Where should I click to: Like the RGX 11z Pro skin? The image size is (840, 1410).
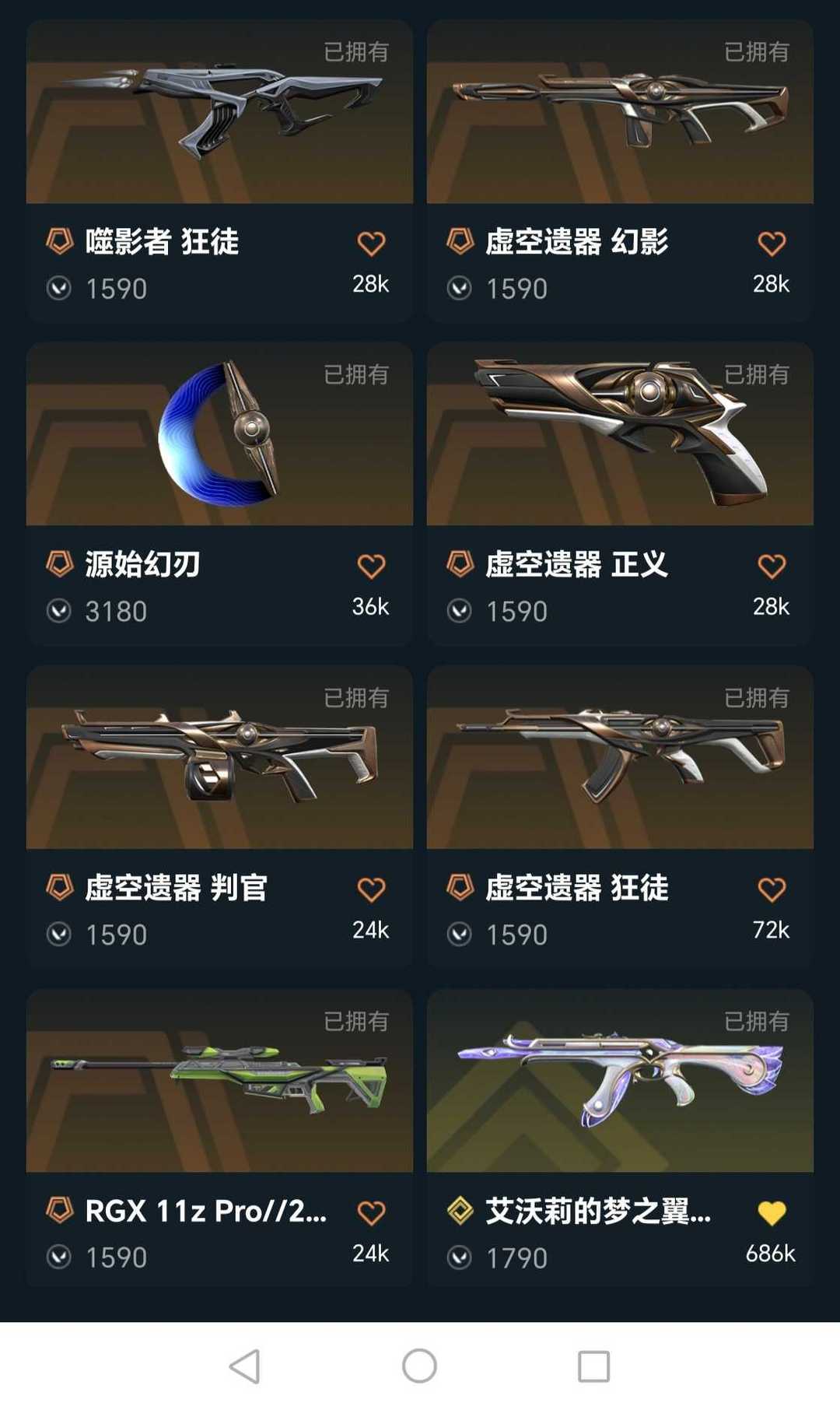(x=371, y=1213)
